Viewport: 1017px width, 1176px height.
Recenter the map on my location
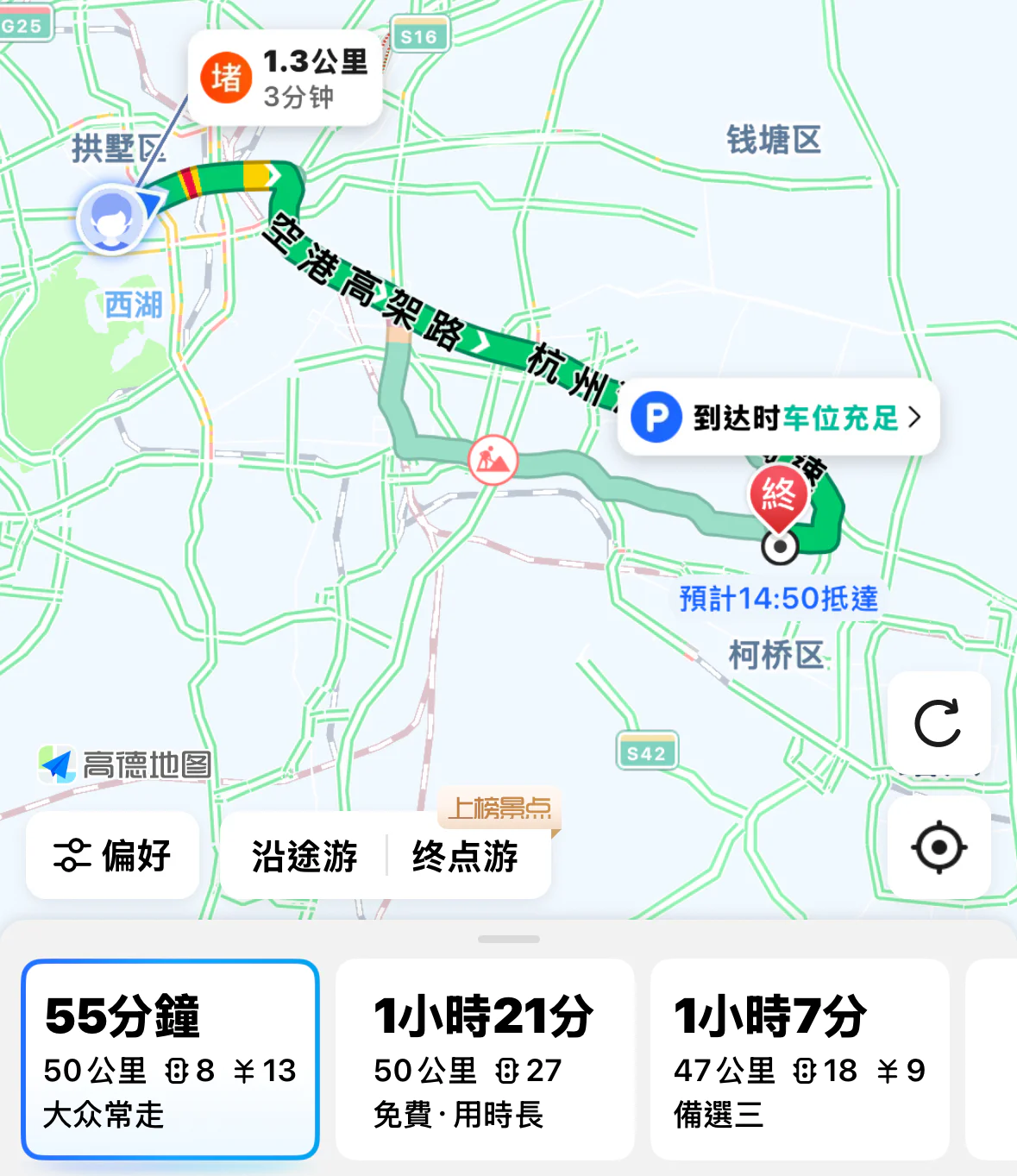939,847
